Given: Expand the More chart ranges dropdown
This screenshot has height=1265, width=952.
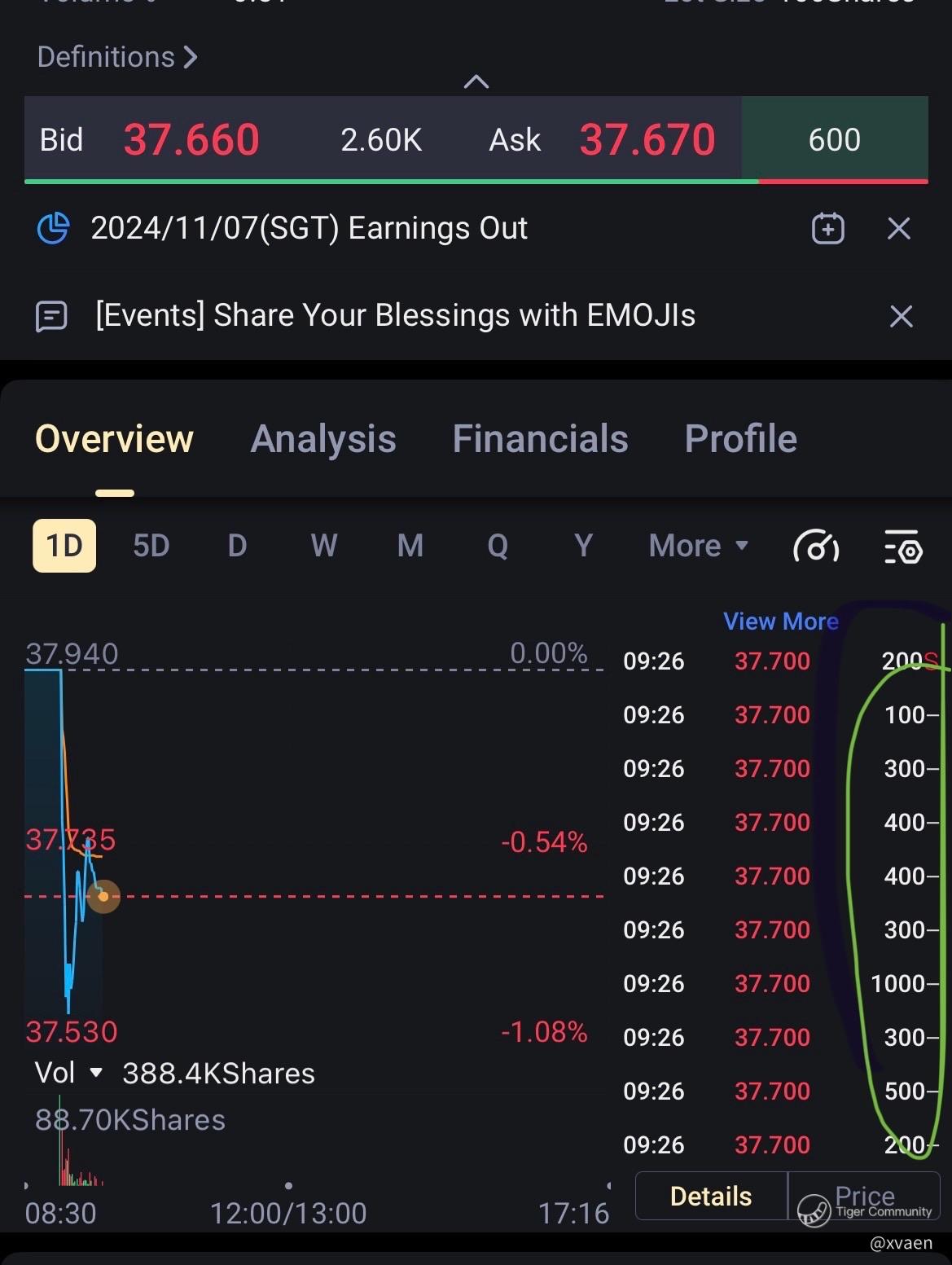Looking at the screenshot, I should click(698, 546).
